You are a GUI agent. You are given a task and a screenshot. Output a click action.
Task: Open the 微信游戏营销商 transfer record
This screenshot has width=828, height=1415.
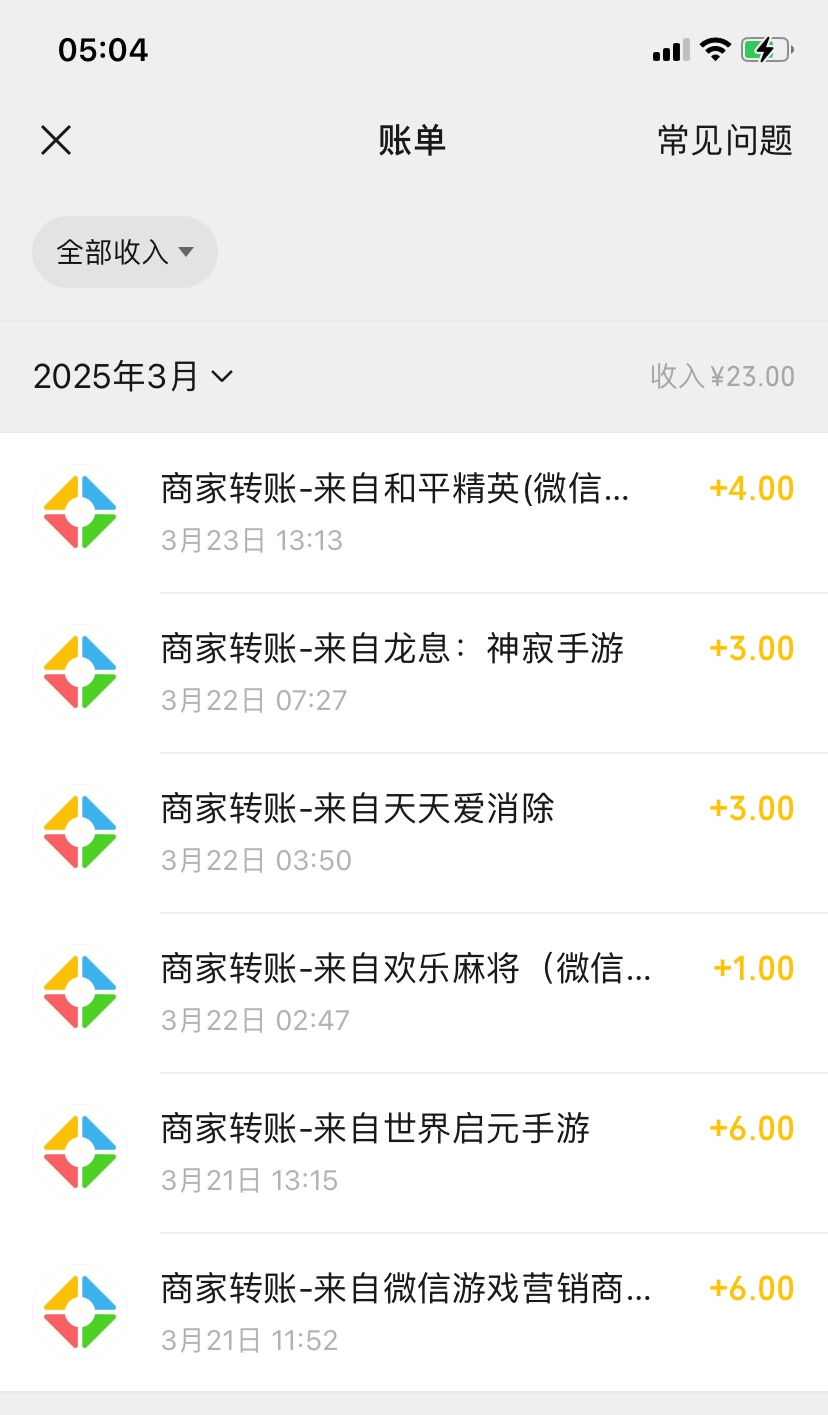pos(414,1312)
